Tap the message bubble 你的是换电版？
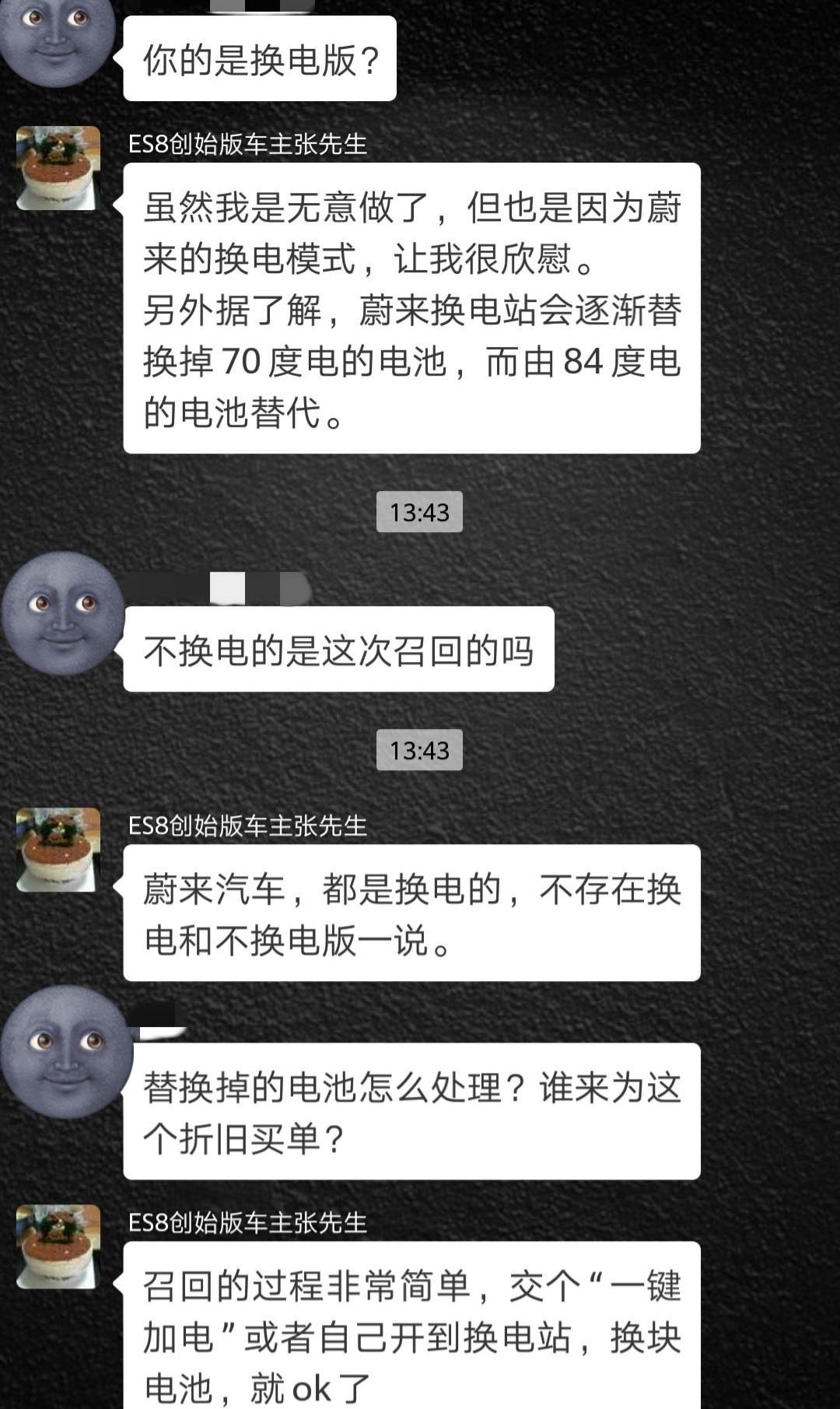This screenshot has width=840, height=1409. pyautogui.click(x=261, y=58)
